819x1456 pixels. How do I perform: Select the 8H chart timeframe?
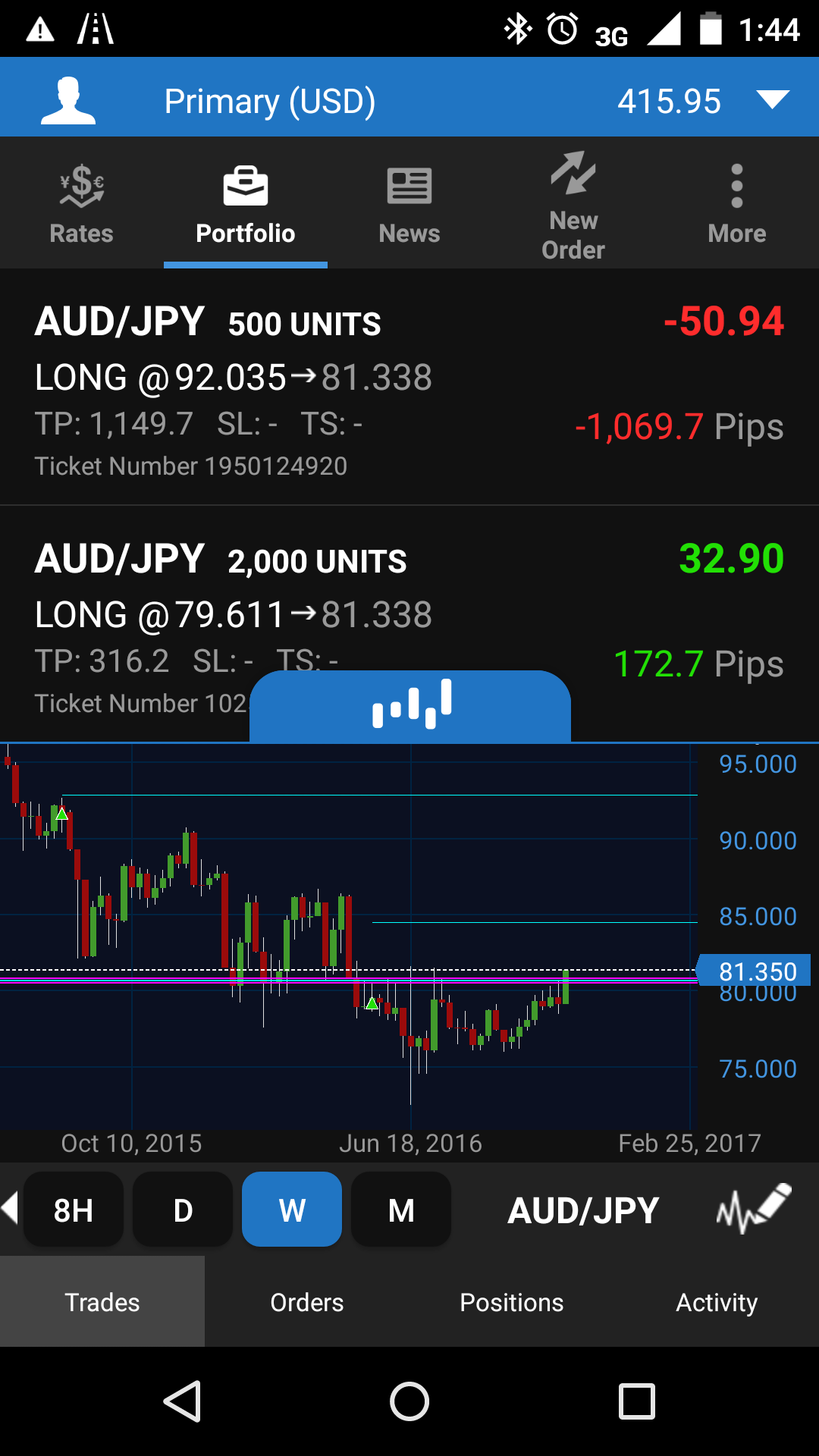74,1210
